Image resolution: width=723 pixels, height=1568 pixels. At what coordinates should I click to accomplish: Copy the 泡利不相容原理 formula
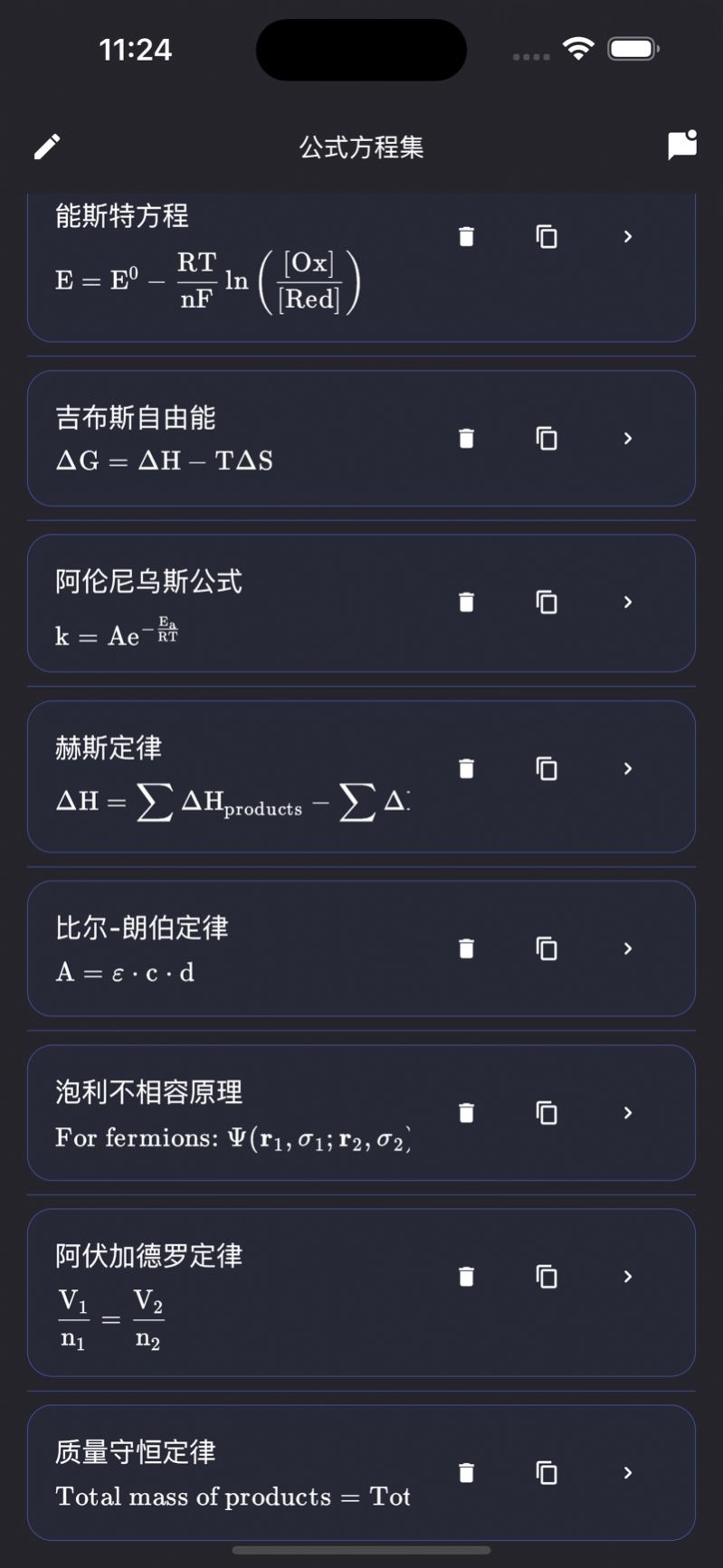coord(547,1113)
